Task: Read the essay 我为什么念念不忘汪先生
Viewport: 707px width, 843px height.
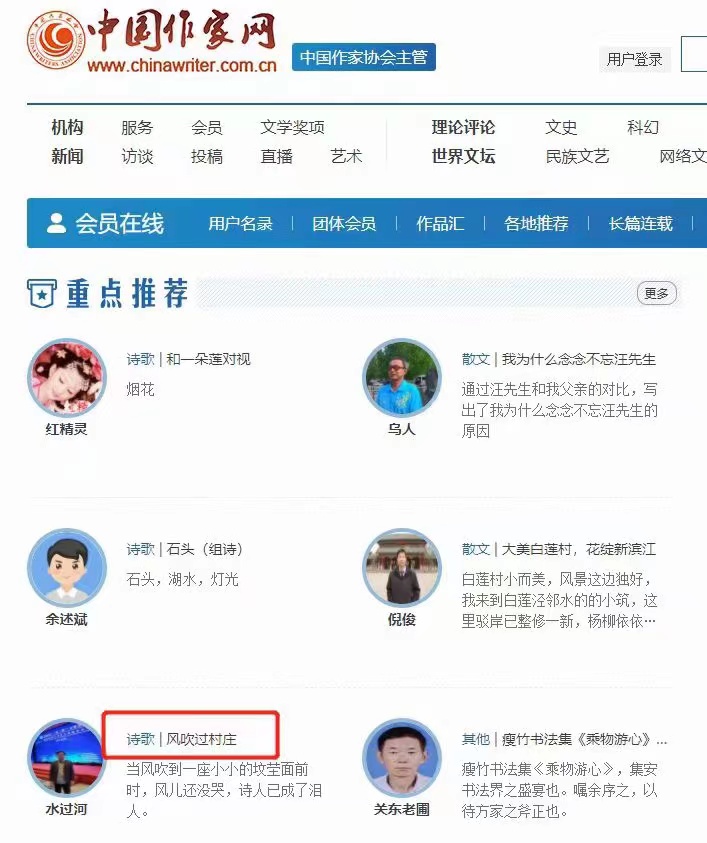Action: pos(578,359)
